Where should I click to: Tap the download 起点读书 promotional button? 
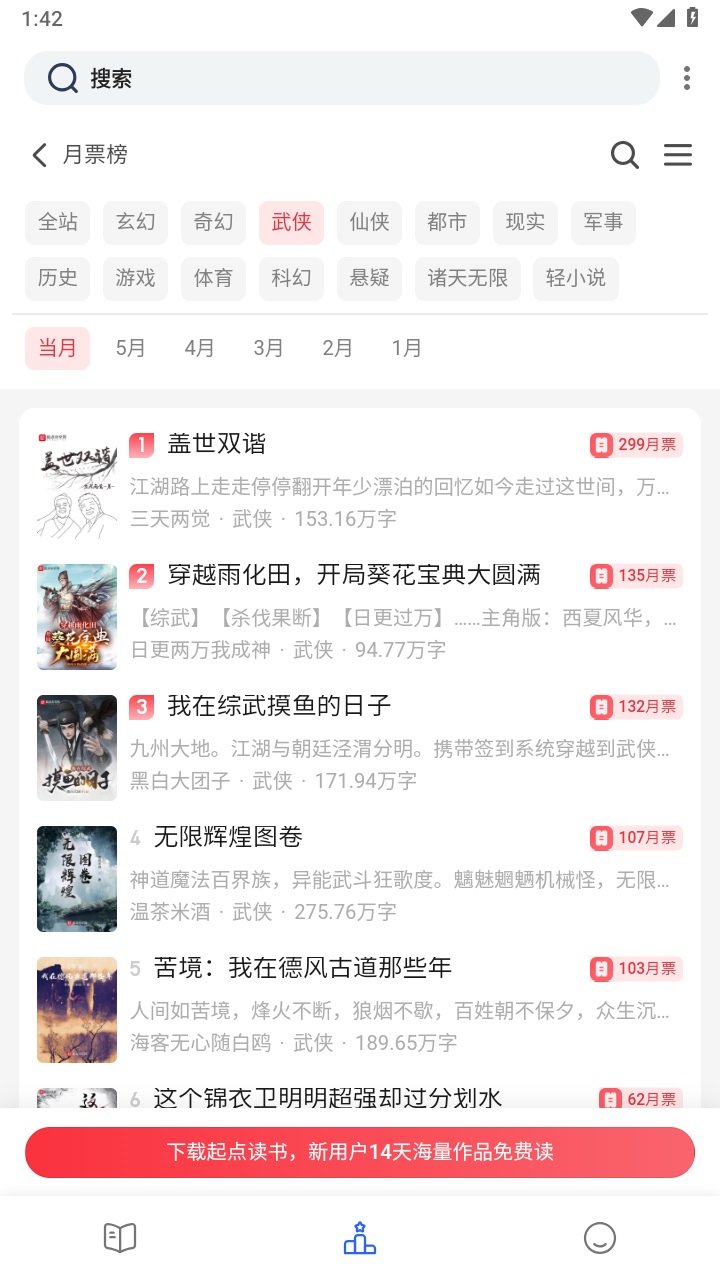coord(359,1152)
